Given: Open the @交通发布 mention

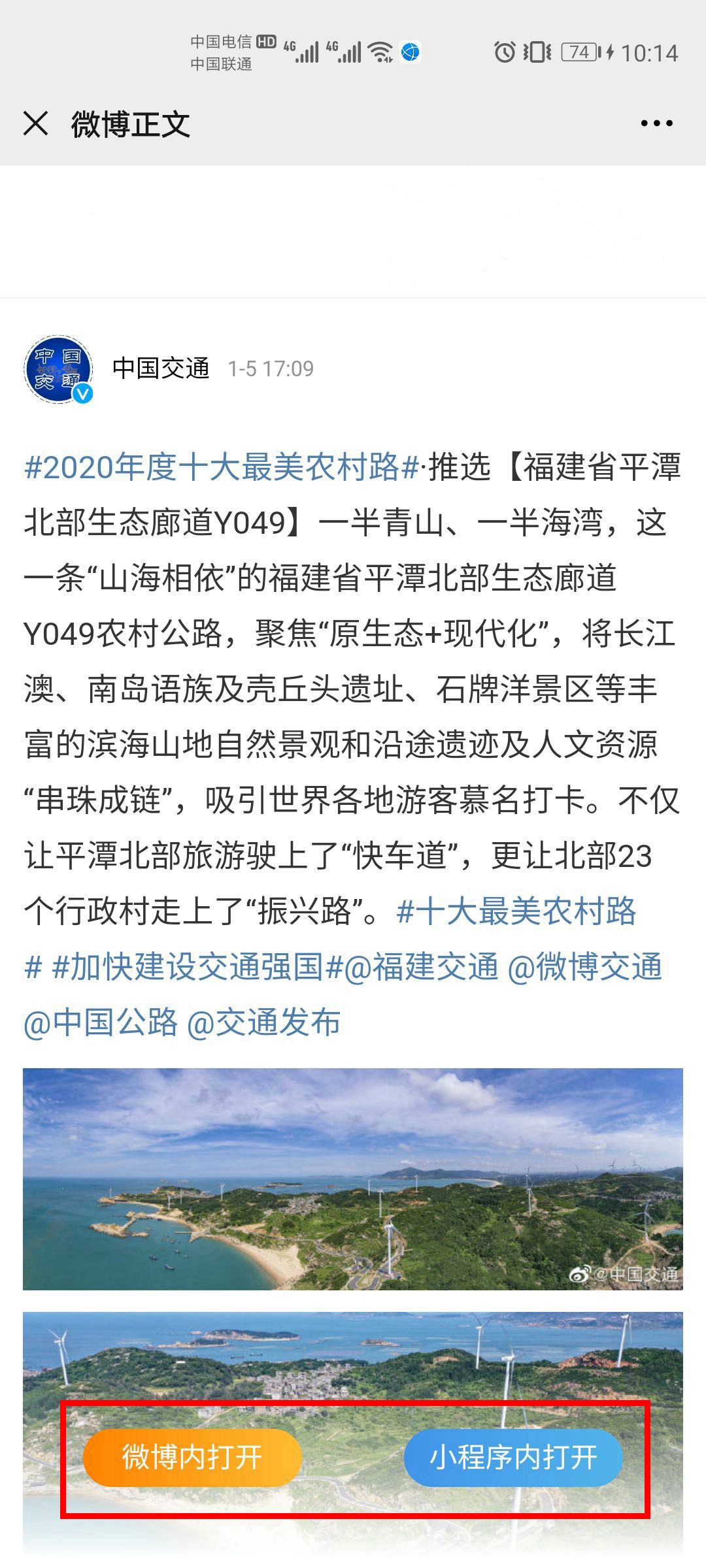Looking at the screenshot, I should point(264,1022).
